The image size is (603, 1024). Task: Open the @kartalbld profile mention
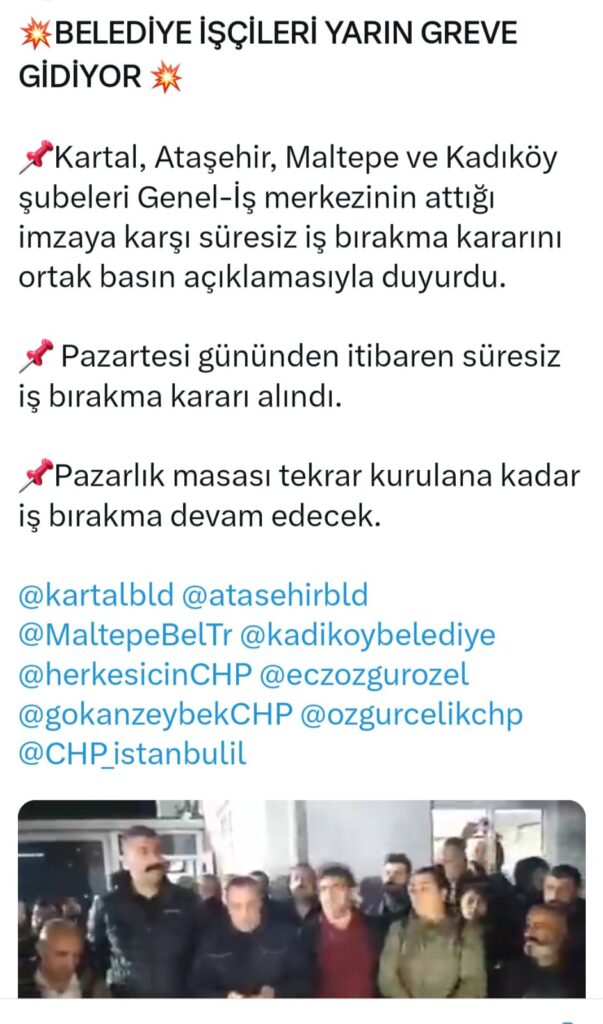coord(96,596)
